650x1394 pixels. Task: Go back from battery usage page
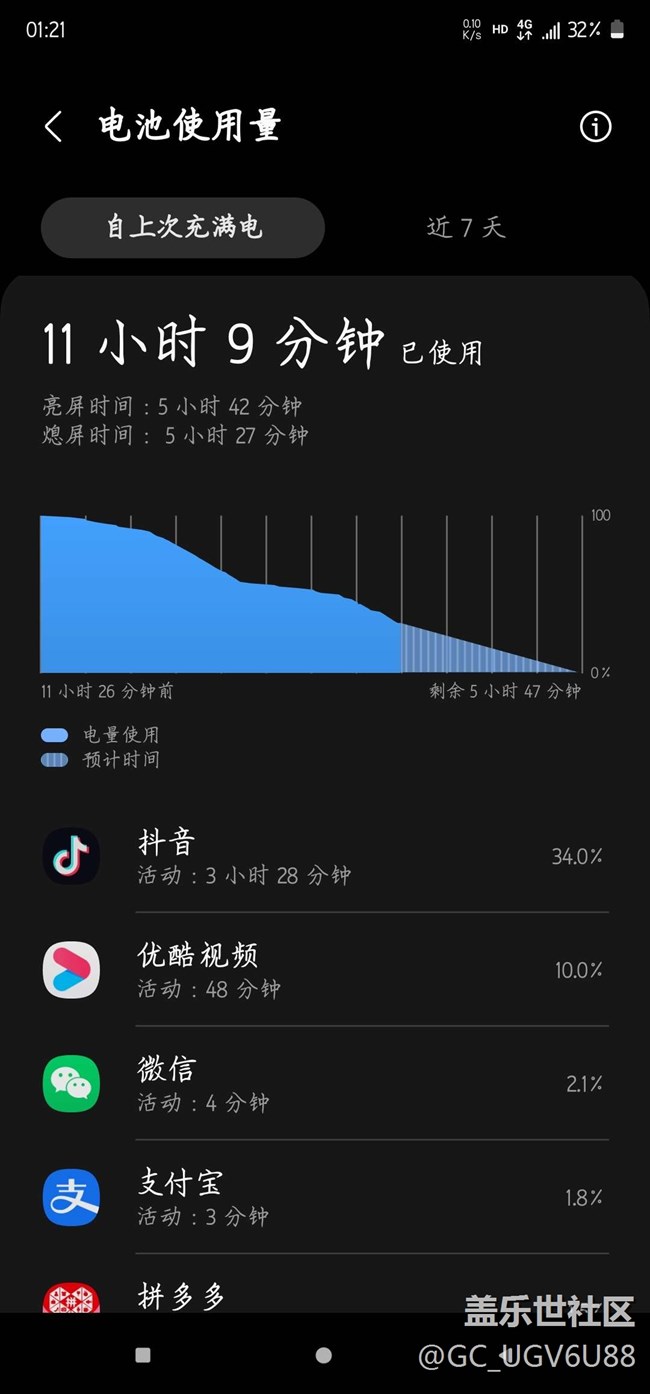pos(53,127)
